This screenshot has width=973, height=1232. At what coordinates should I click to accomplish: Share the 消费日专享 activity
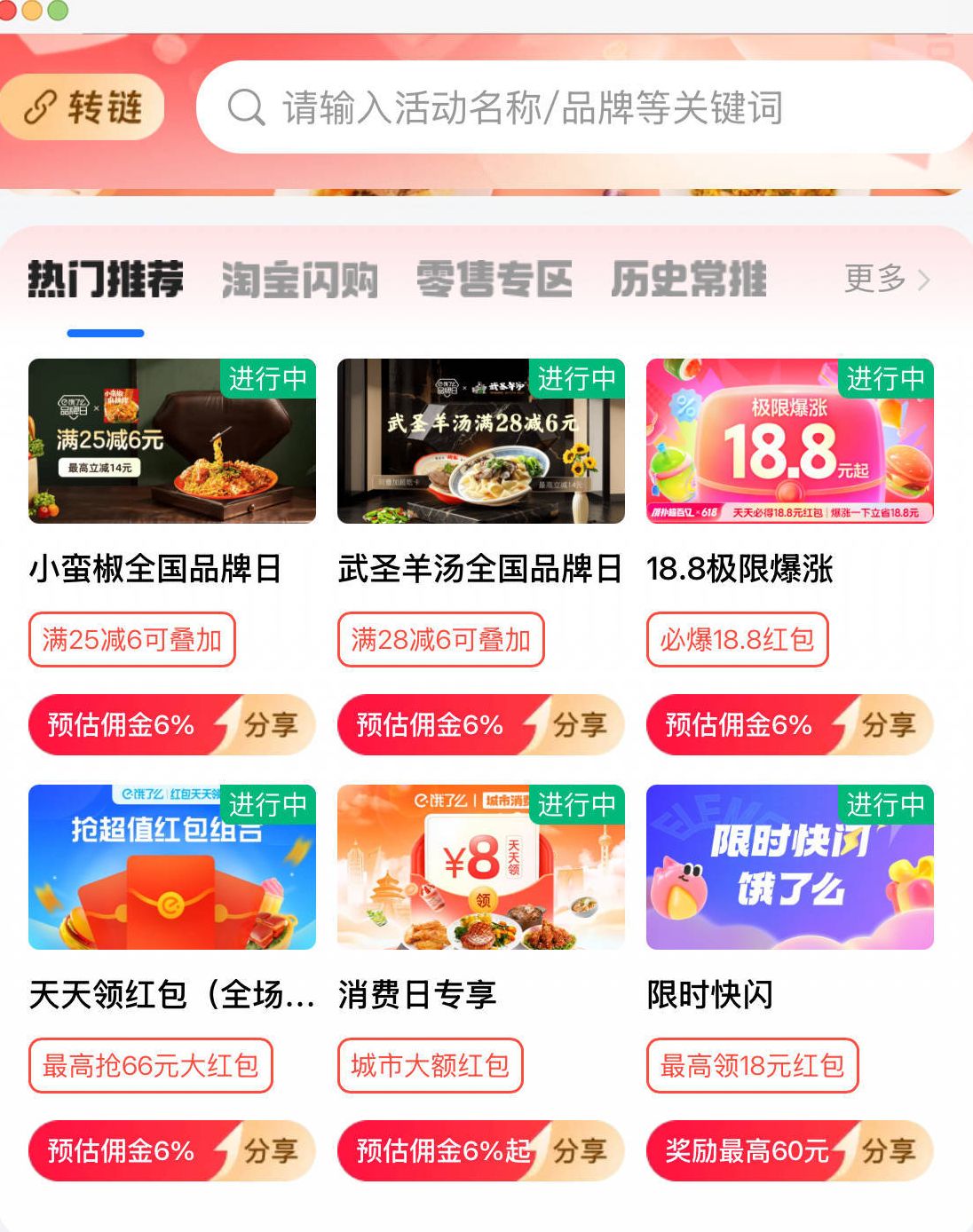click(x=580, y=1151)
